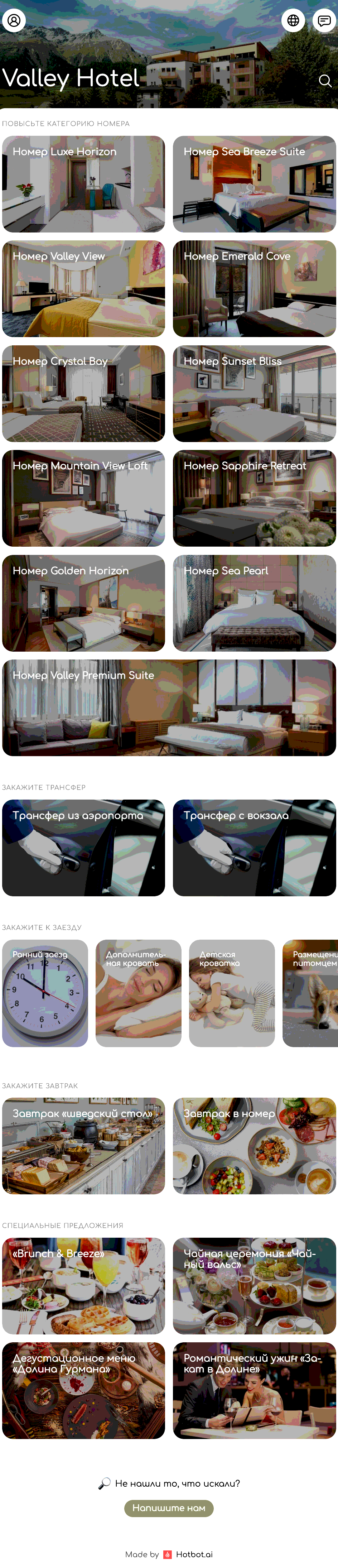Open the user profile icon

(x=14, y=20)
